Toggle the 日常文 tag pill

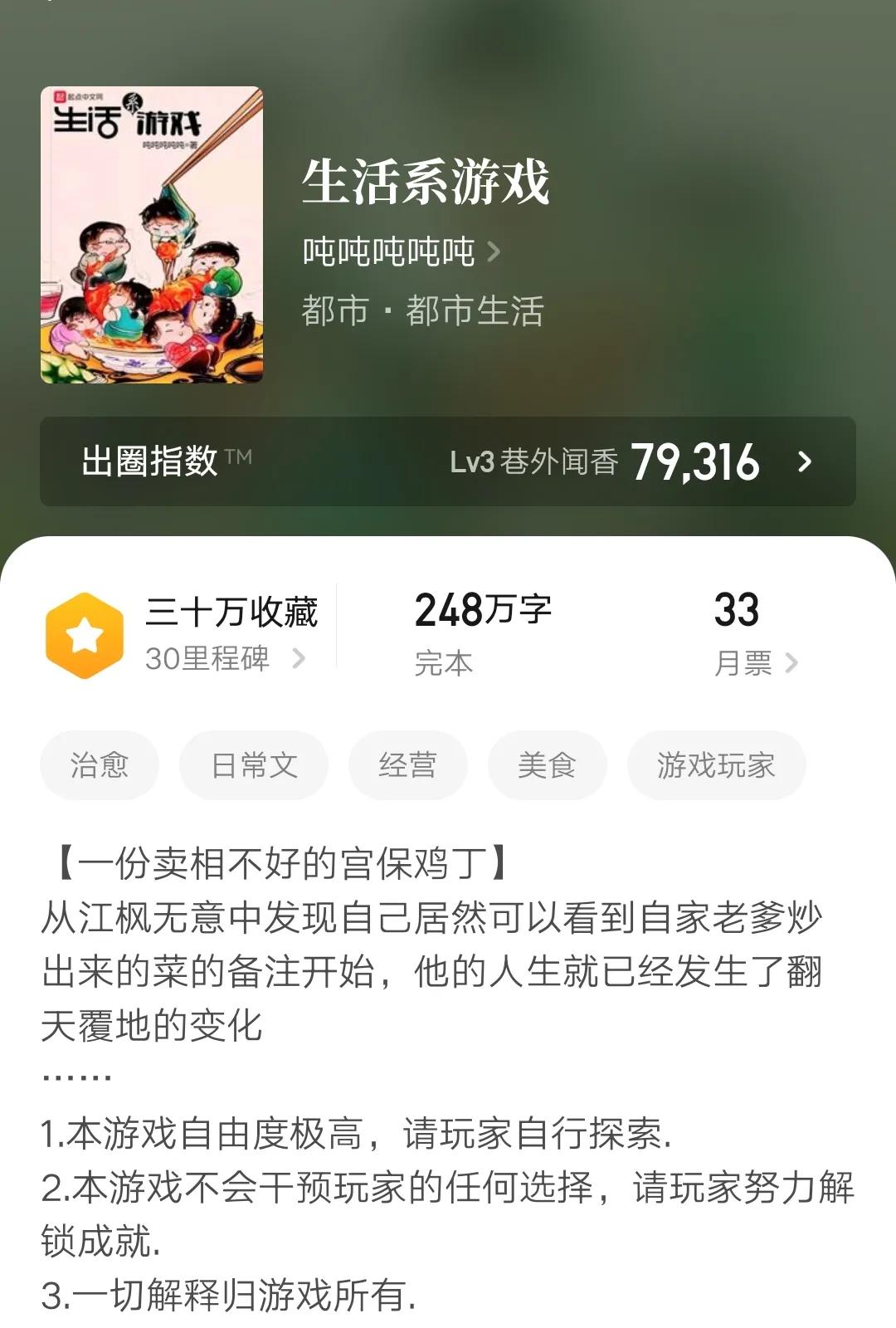(x=253, y=765)
